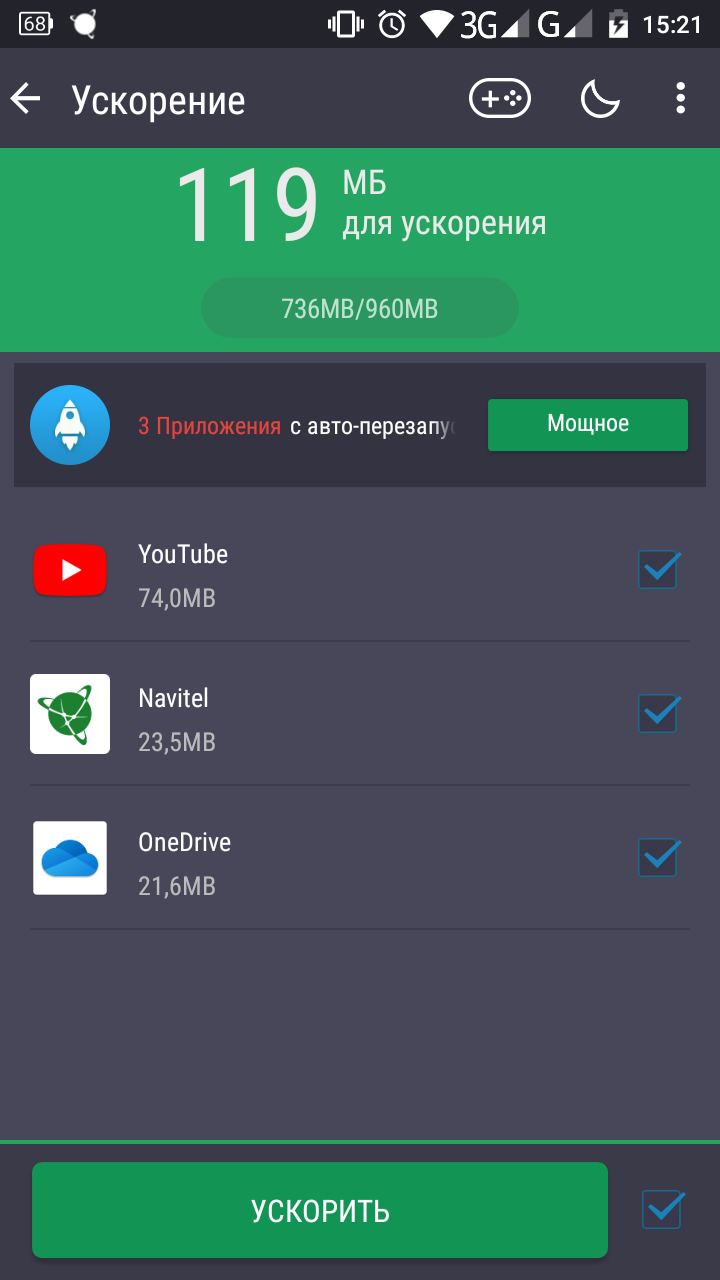Uncheck the YouTube checkbox

tap(659, 570)
